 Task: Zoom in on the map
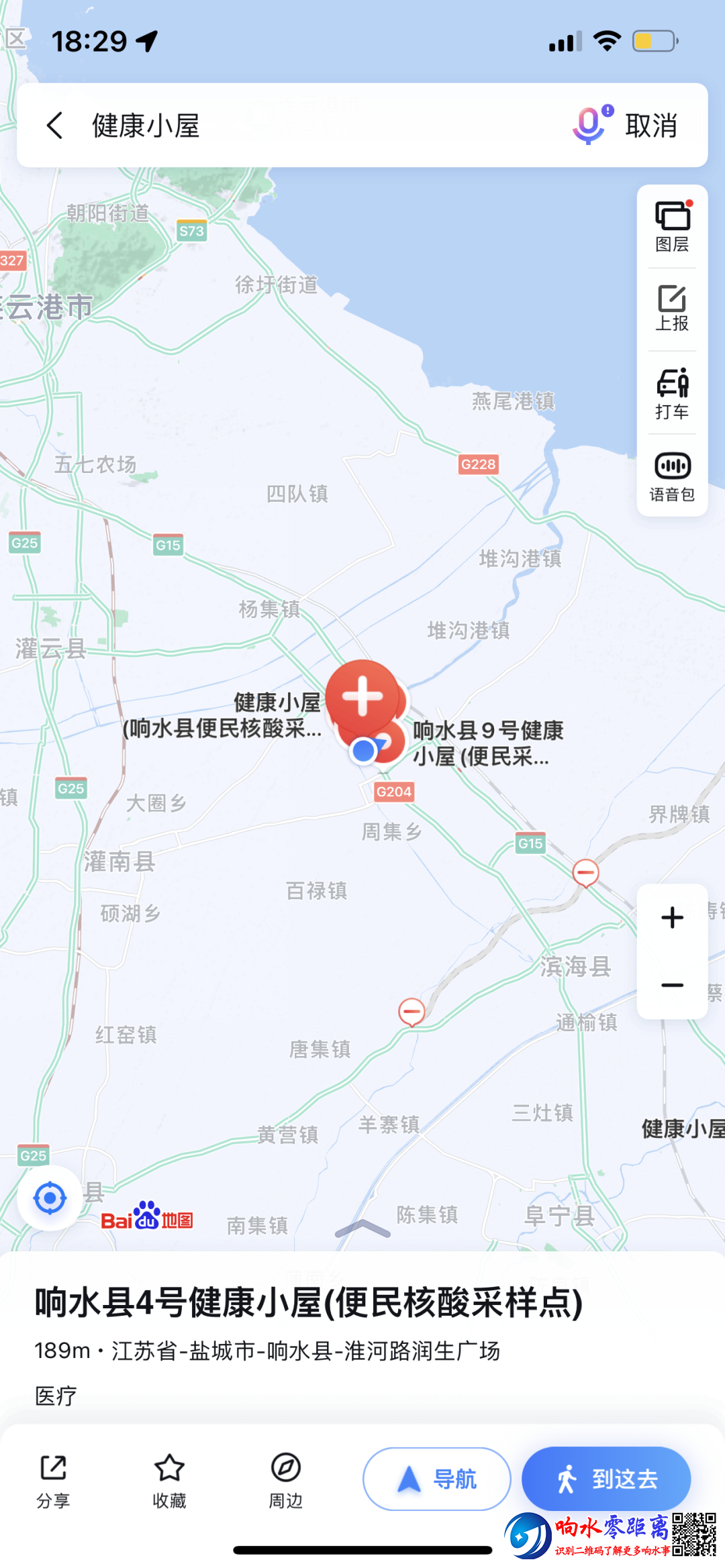point(672,918)
